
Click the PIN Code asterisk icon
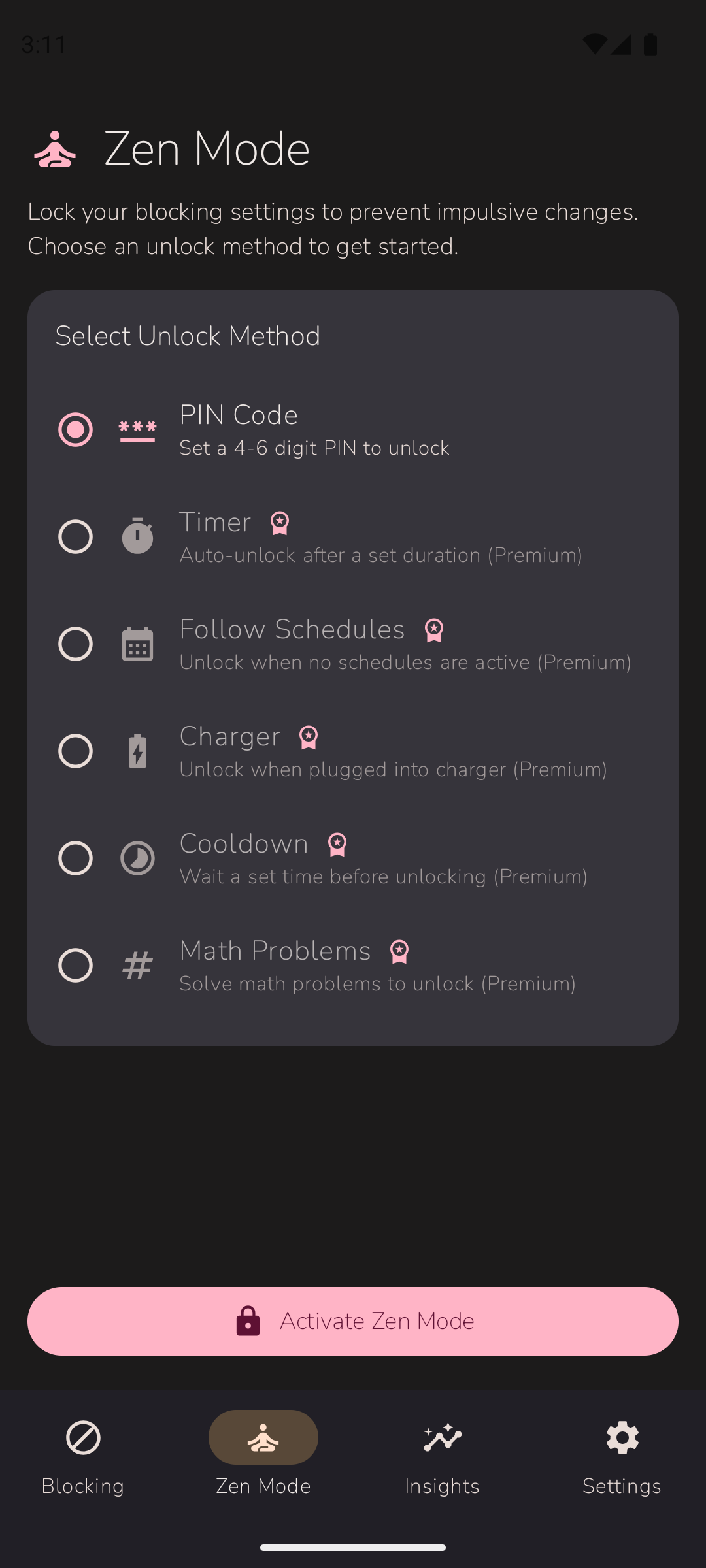137,429
